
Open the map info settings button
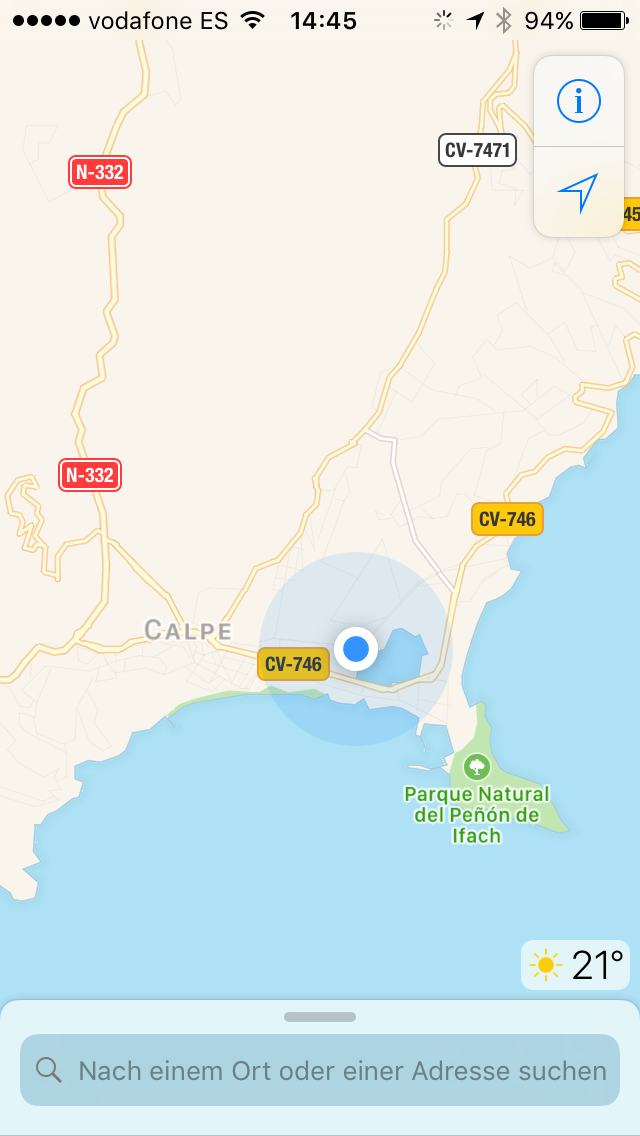tap(578, 101)
